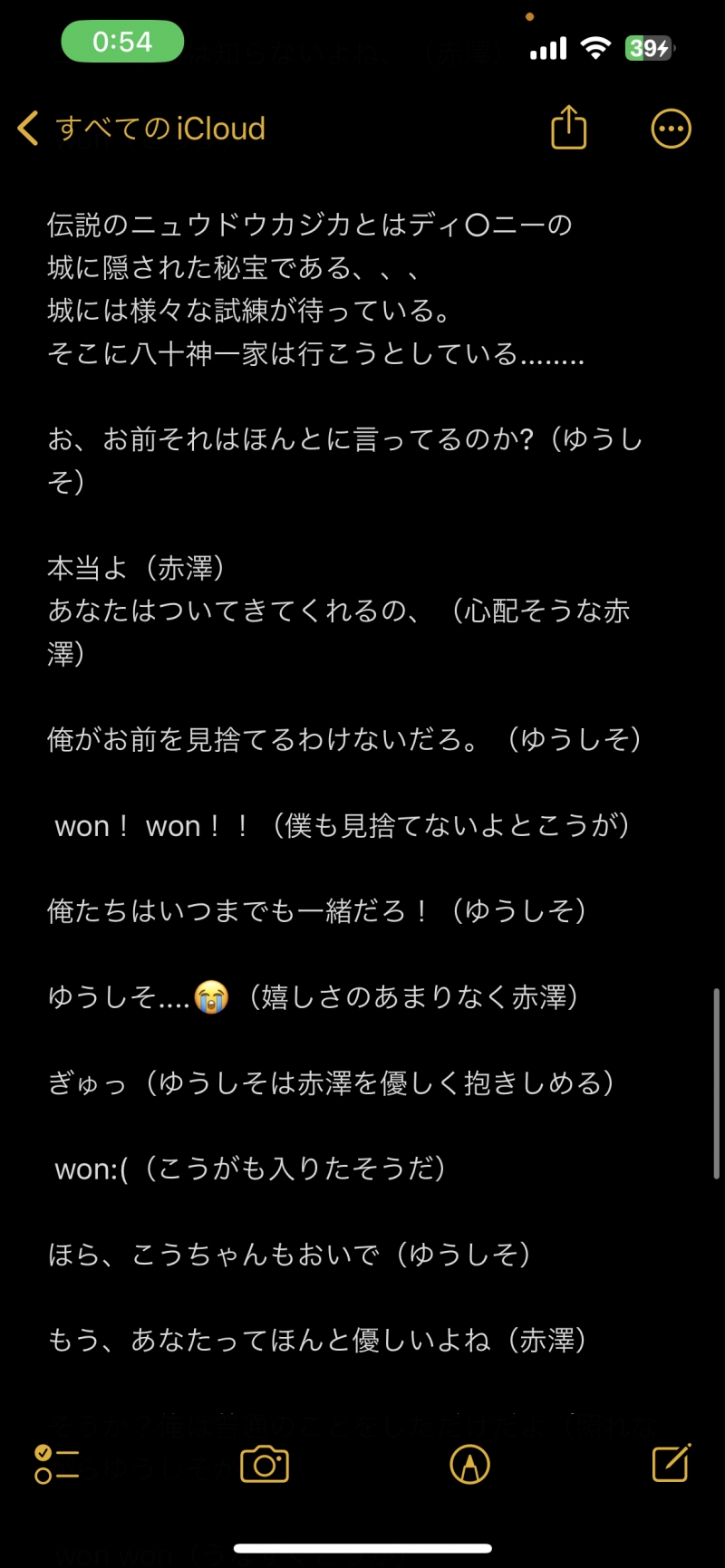This screenshot has height=1568, width=725.
Task: Go back to すべてのiCloud folder
Action: [x=140, y=129]
